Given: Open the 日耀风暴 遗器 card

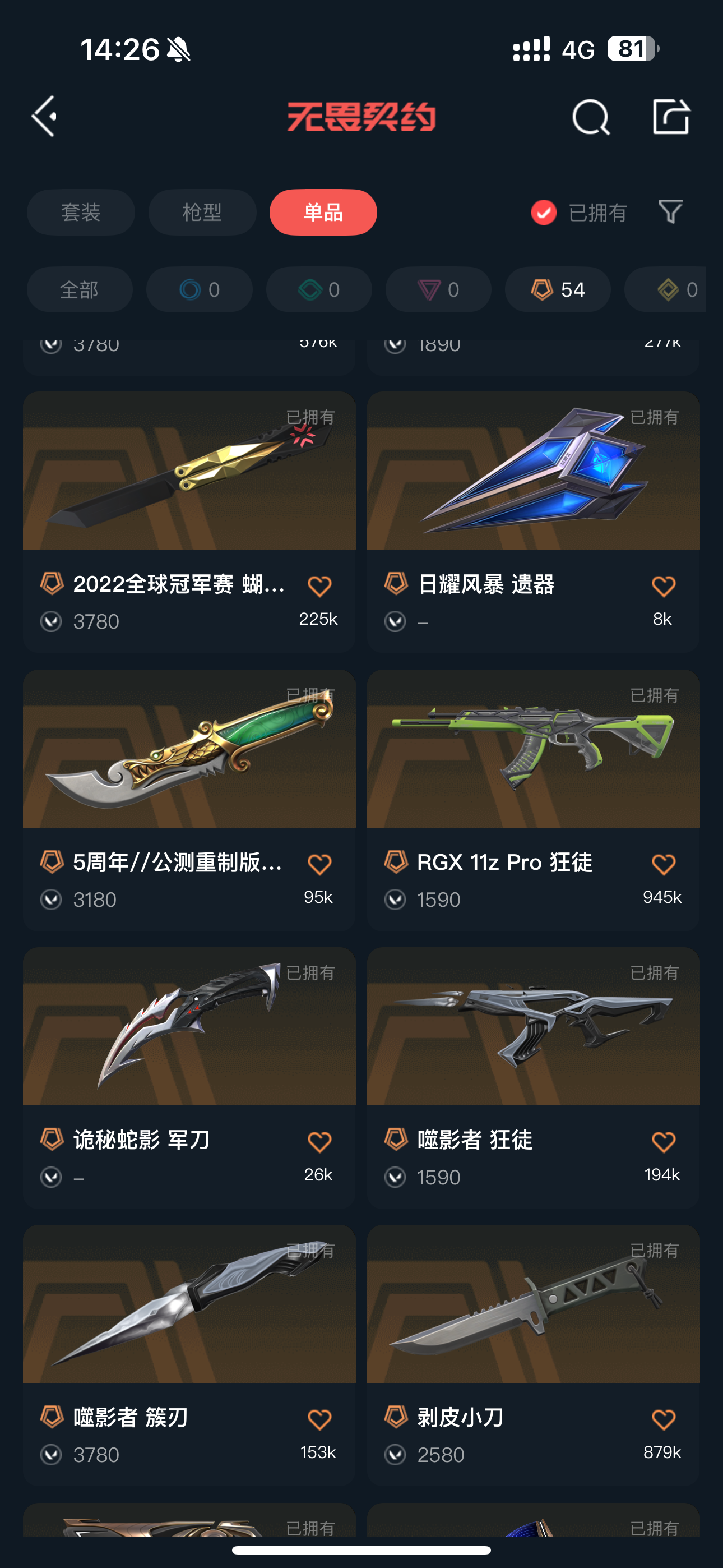Looking at the screenshot, I should click(x=532, y=472).
